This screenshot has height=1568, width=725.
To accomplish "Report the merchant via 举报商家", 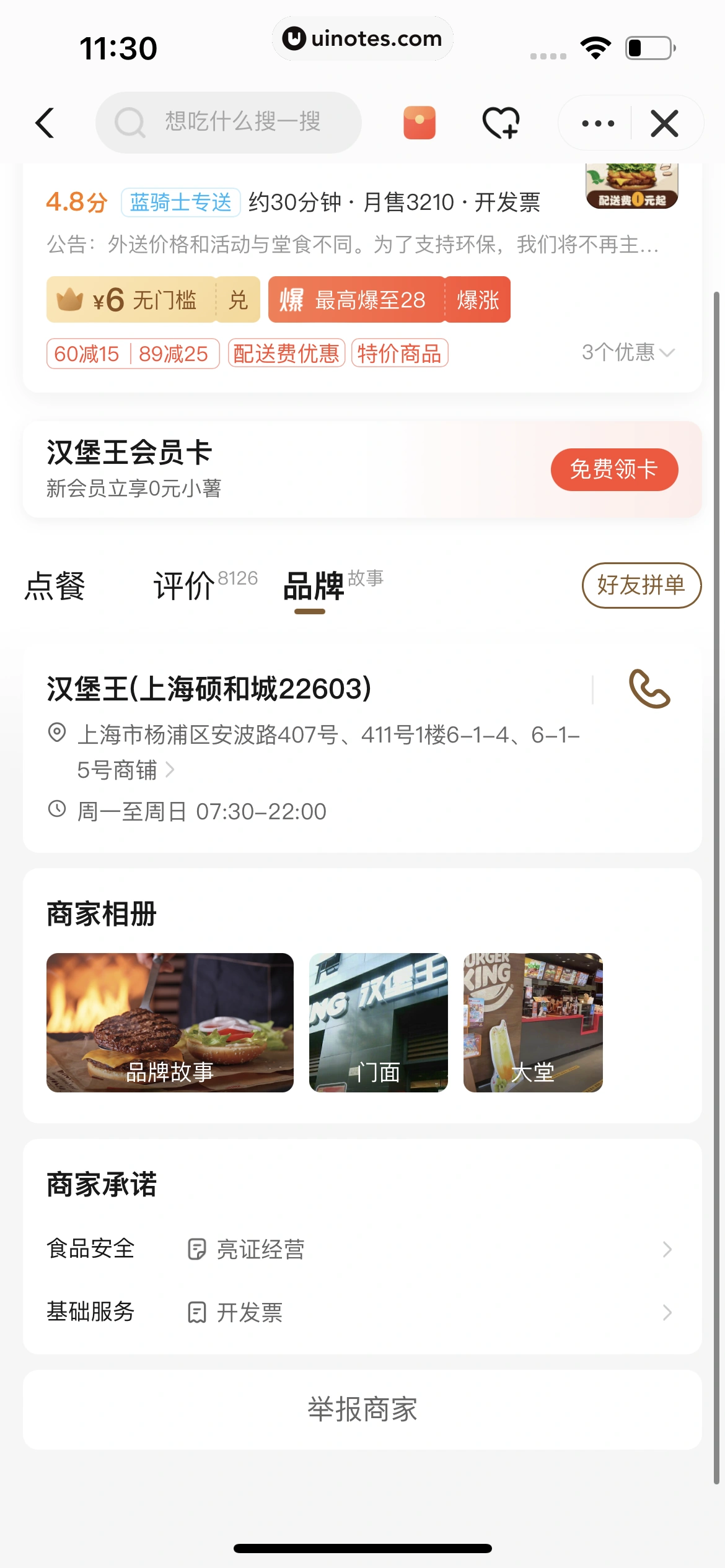I will click(362, 1409).
